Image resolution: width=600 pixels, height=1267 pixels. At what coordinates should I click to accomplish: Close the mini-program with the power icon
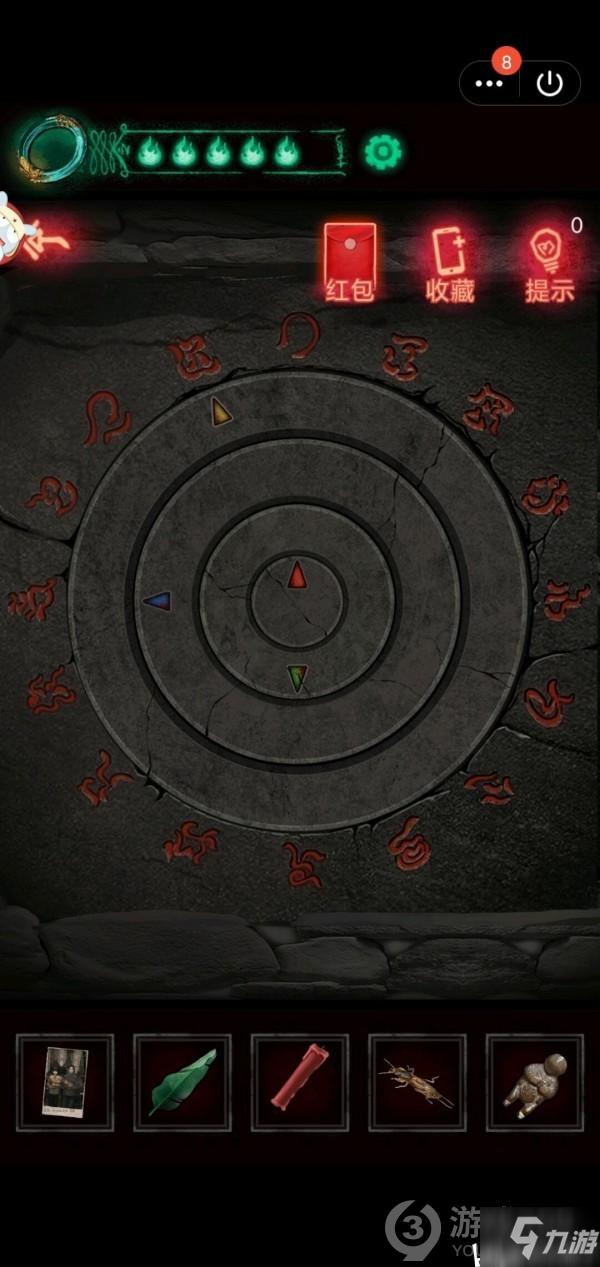pos(550,84)
